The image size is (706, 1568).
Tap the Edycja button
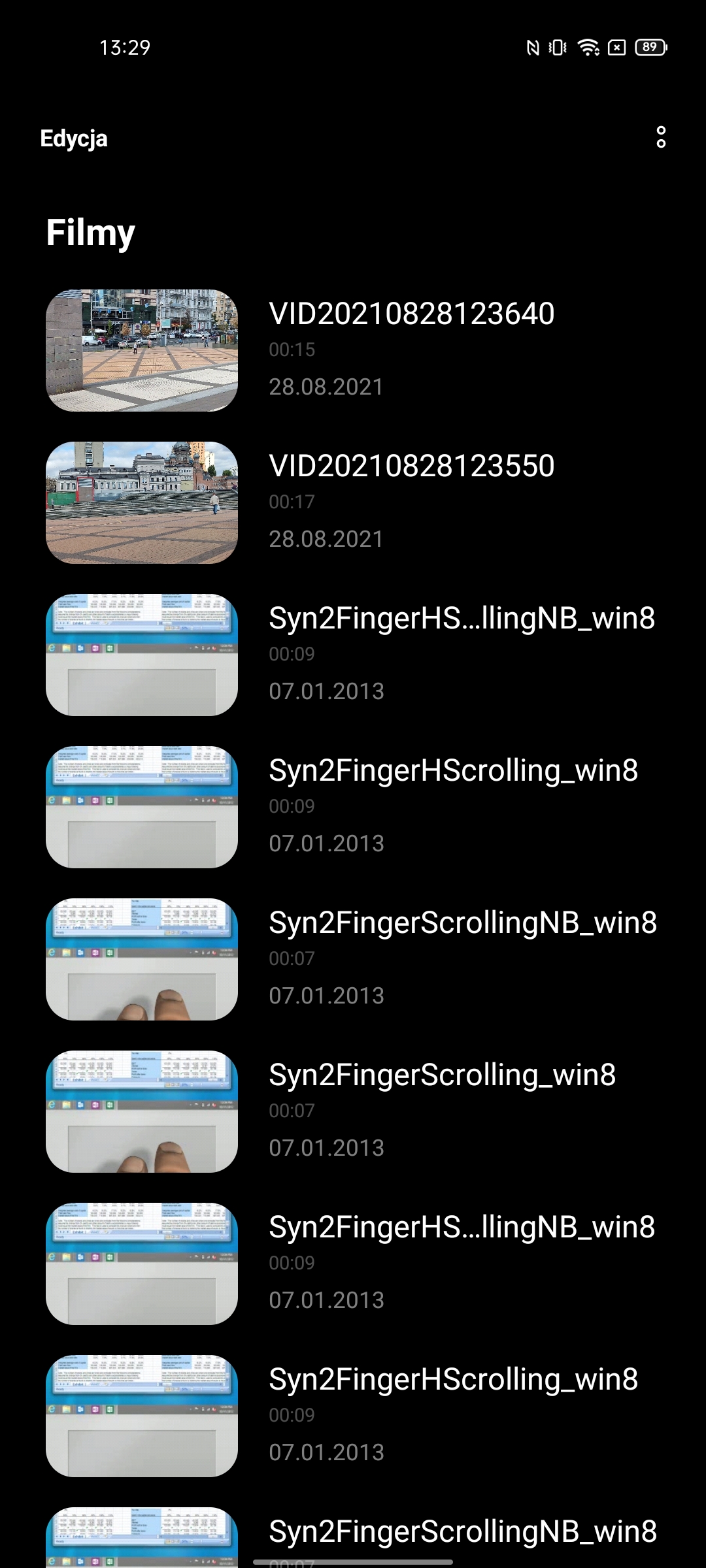74,139
